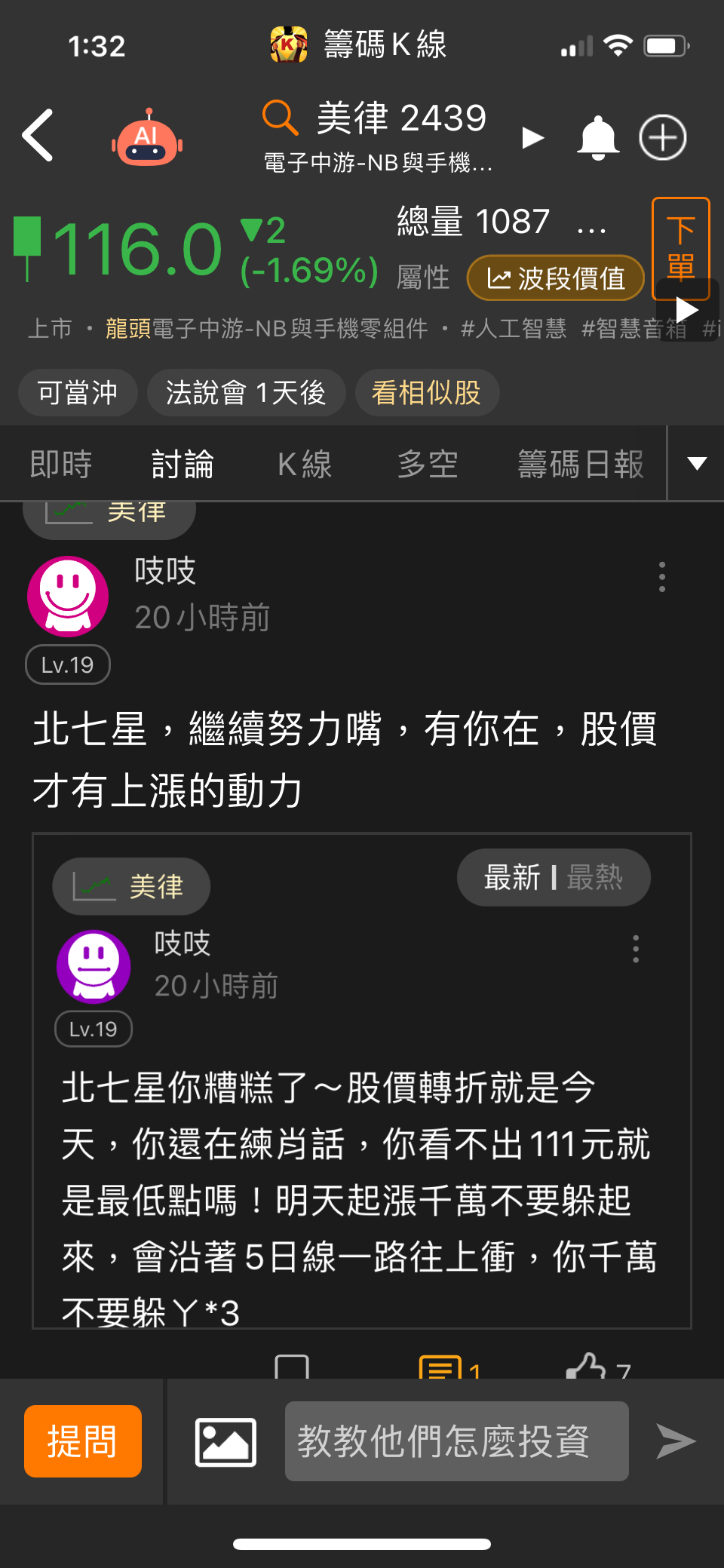
Task: Open the 討論 discussion tab
Action: pos(182,463)
